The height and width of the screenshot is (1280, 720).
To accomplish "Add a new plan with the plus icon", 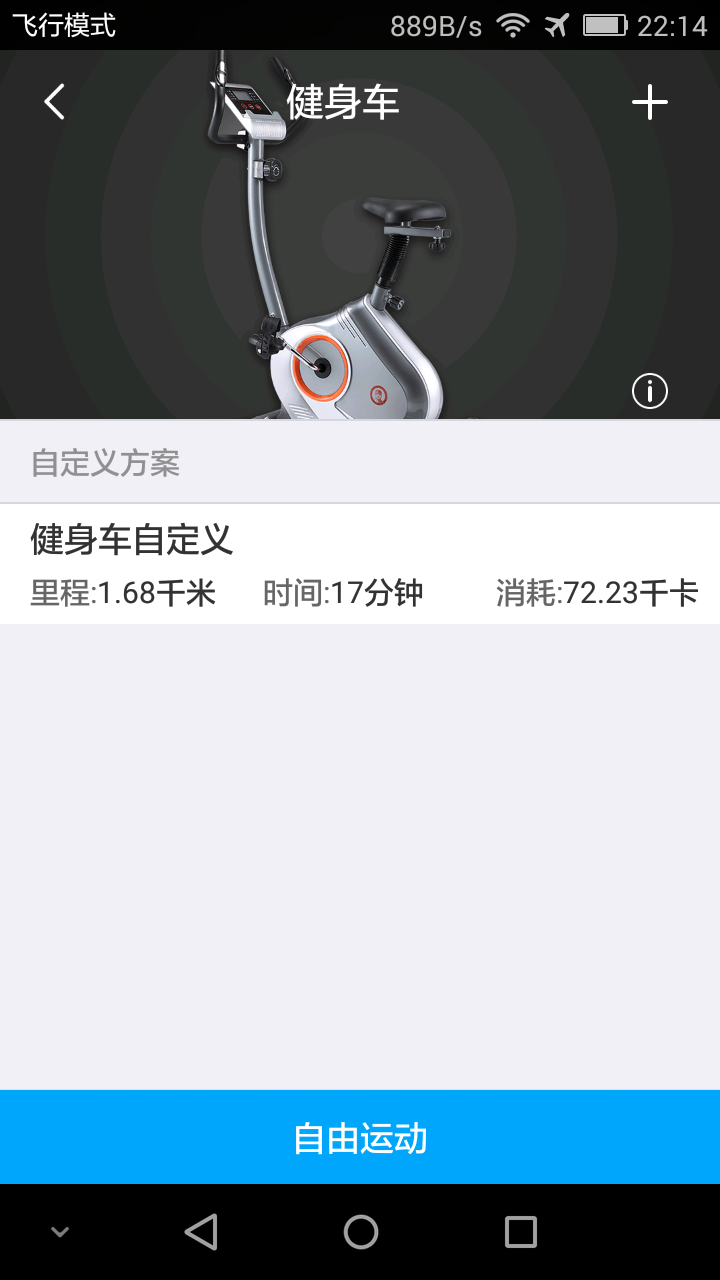I will pyautogui.click(x=650, y=101).
